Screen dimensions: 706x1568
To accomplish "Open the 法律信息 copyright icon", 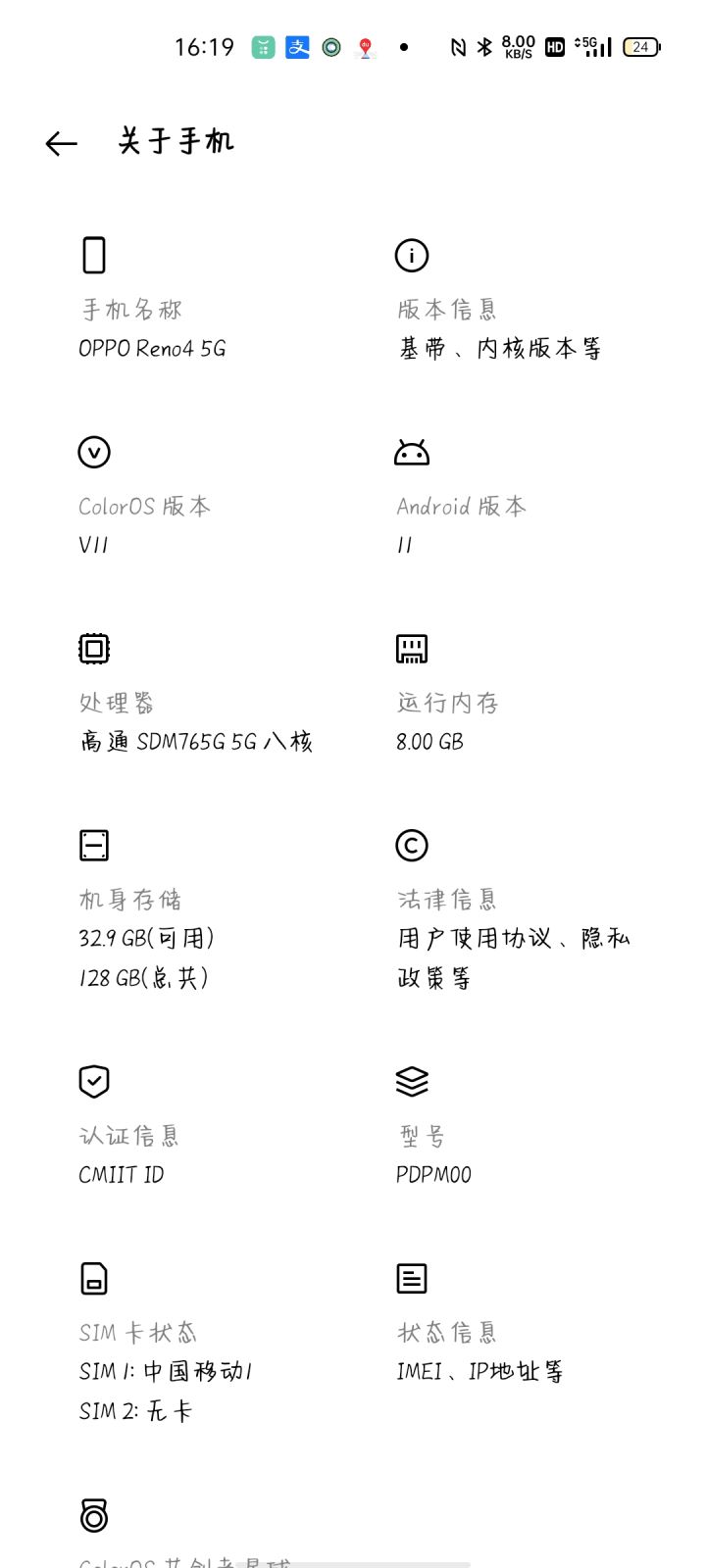I will pyautogui.click(x=412, y=844).
